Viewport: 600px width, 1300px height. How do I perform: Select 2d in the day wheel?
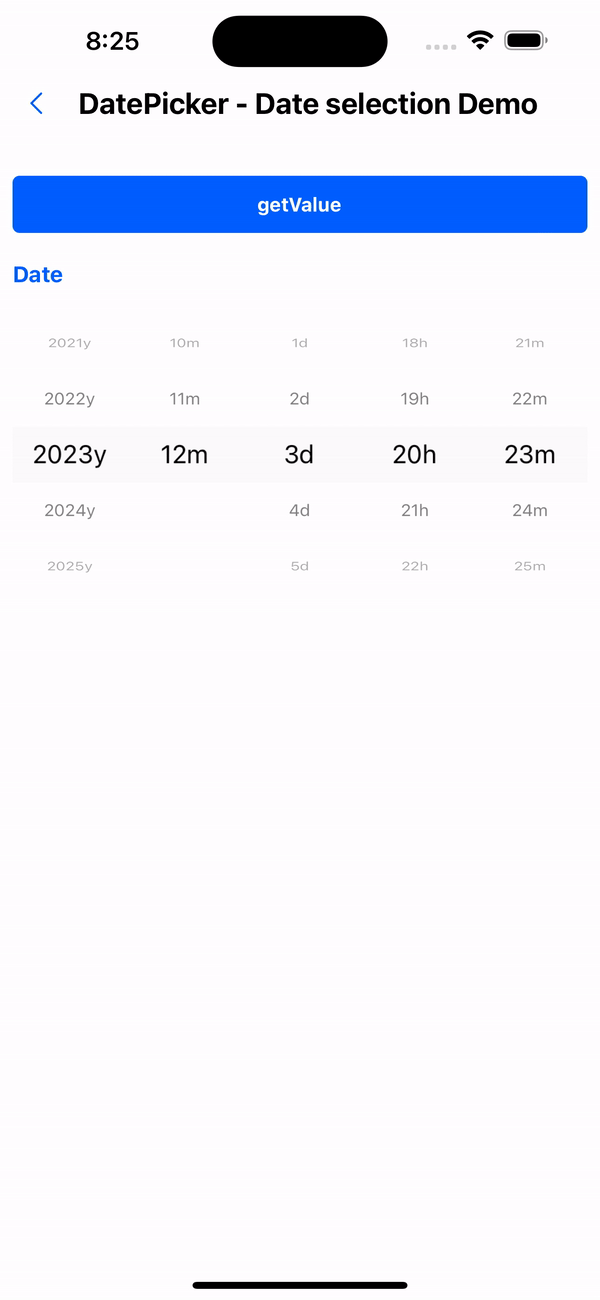point(300,399)
